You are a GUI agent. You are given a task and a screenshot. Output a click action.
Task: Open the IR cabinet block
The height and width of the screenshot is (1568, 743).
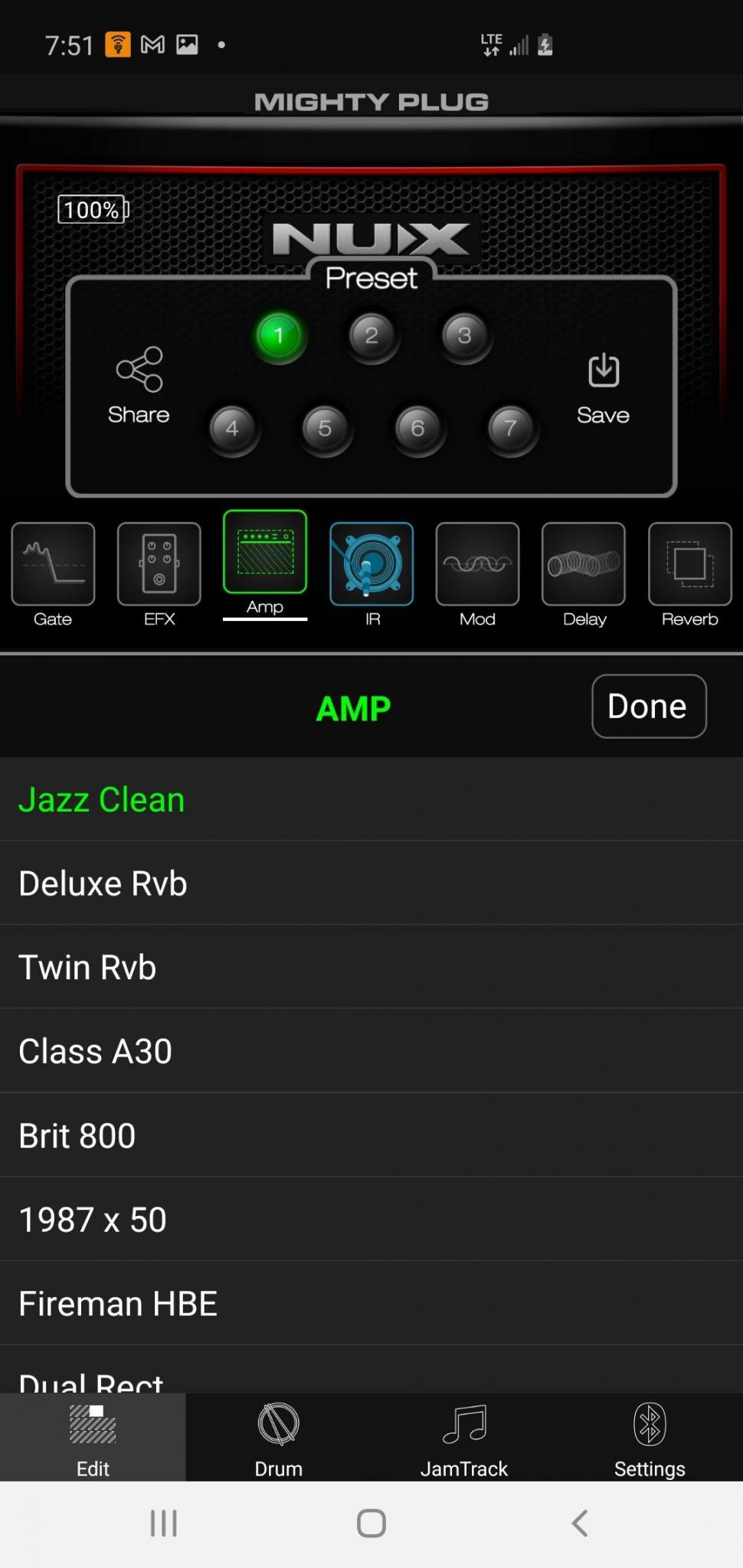(x=371, y=575)
